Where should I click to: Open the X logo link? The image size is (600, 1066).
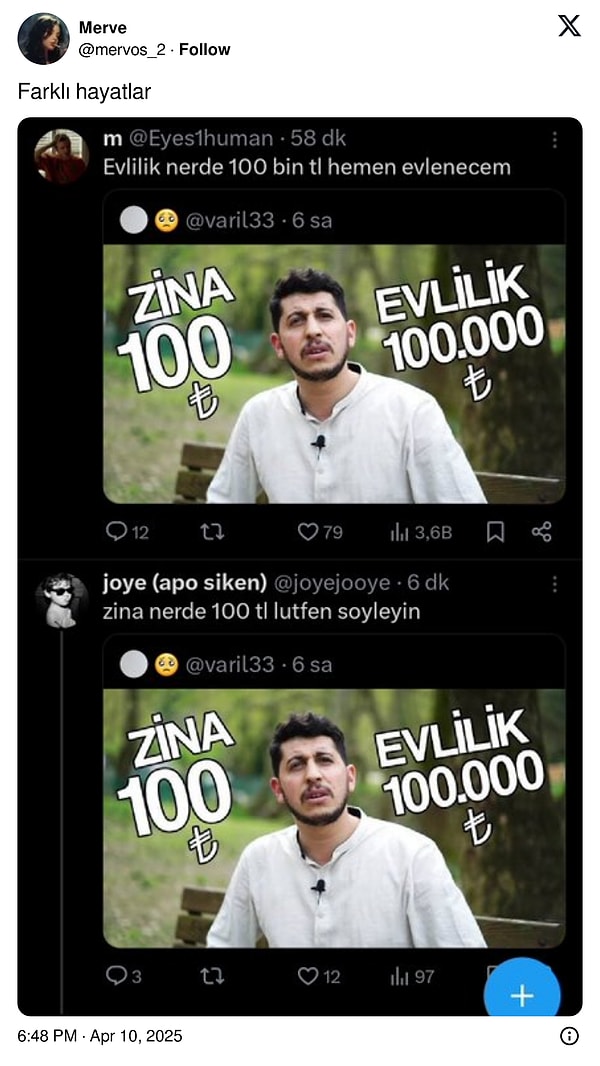[569, 27]
